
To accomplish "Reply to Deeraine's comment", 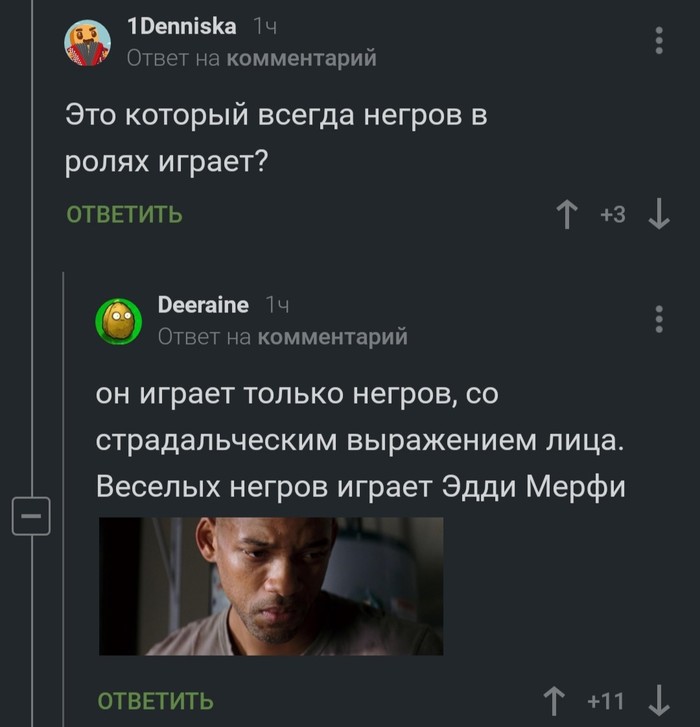I will 155,701.
